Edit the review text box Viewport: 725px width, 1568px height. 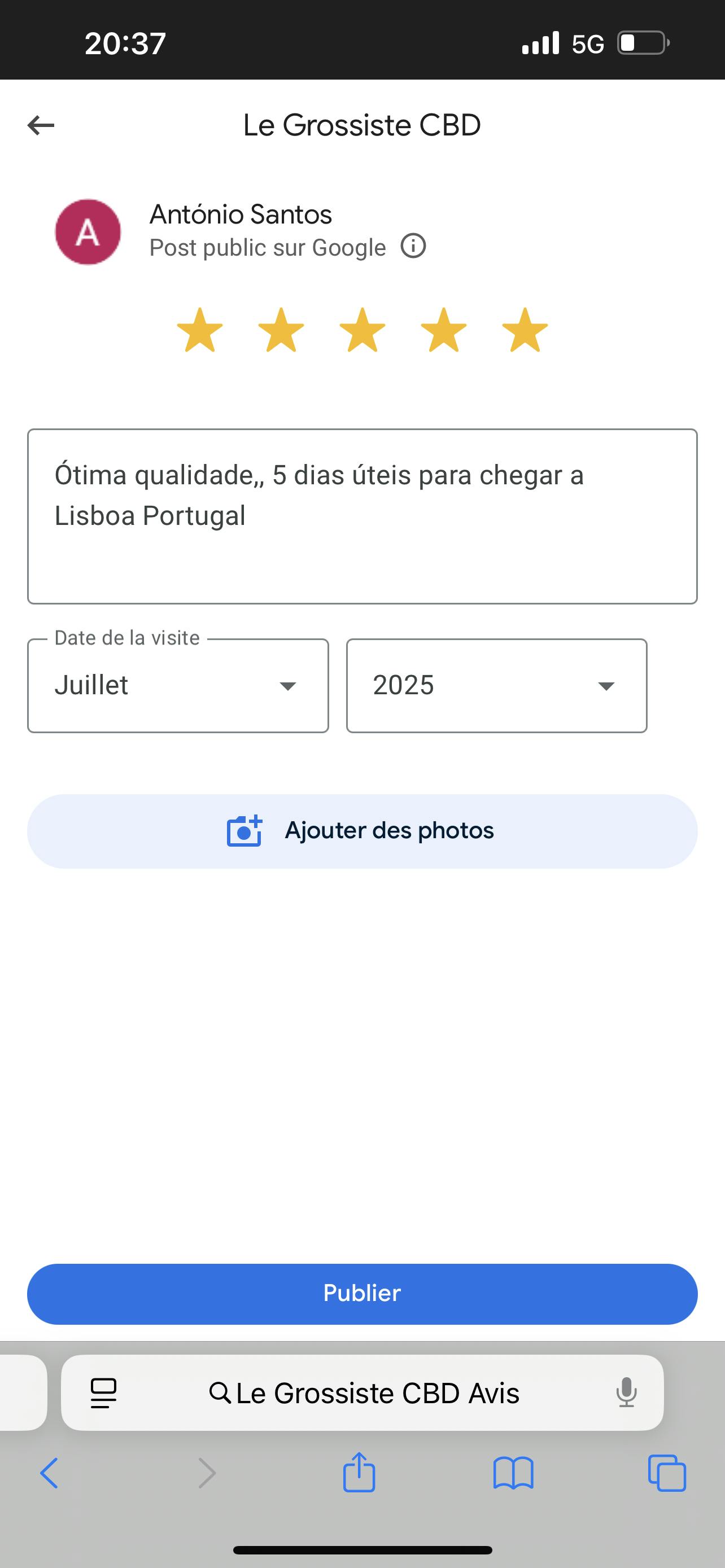tap(362, 516)
